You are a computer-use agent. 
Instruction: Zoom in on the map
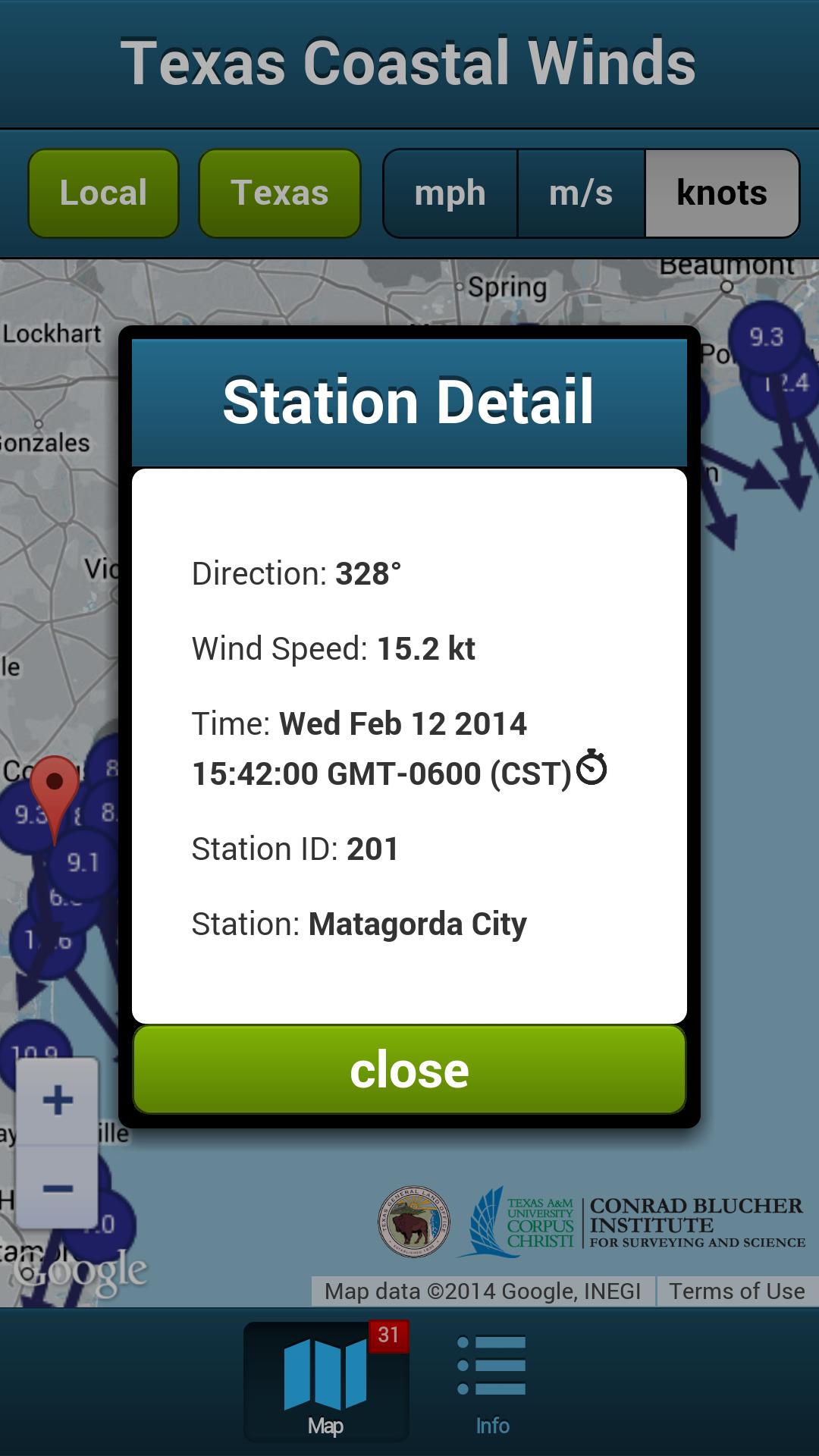58,1100
